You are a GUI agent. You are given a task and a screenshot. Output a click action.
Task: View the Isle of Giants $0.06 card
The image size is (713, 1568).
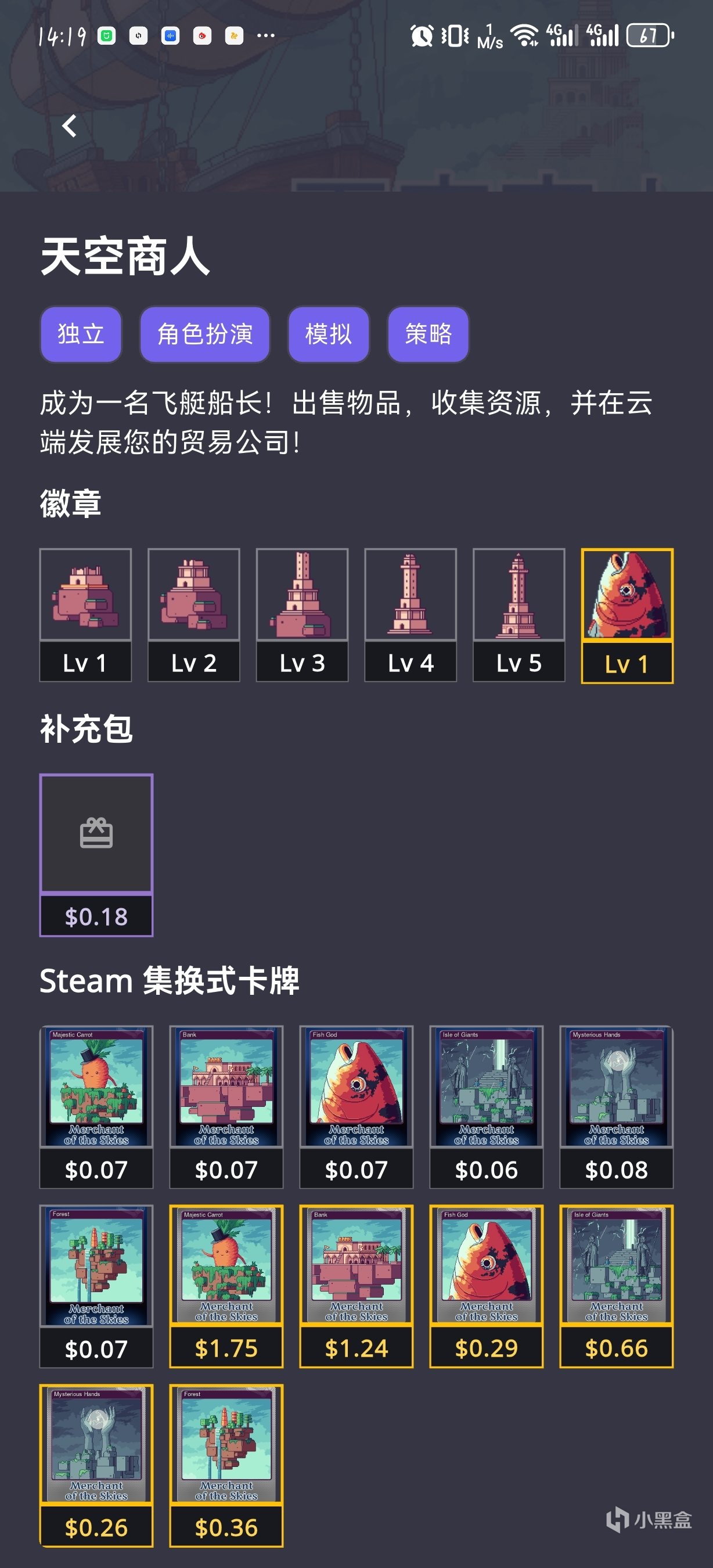pos(486,1106)
